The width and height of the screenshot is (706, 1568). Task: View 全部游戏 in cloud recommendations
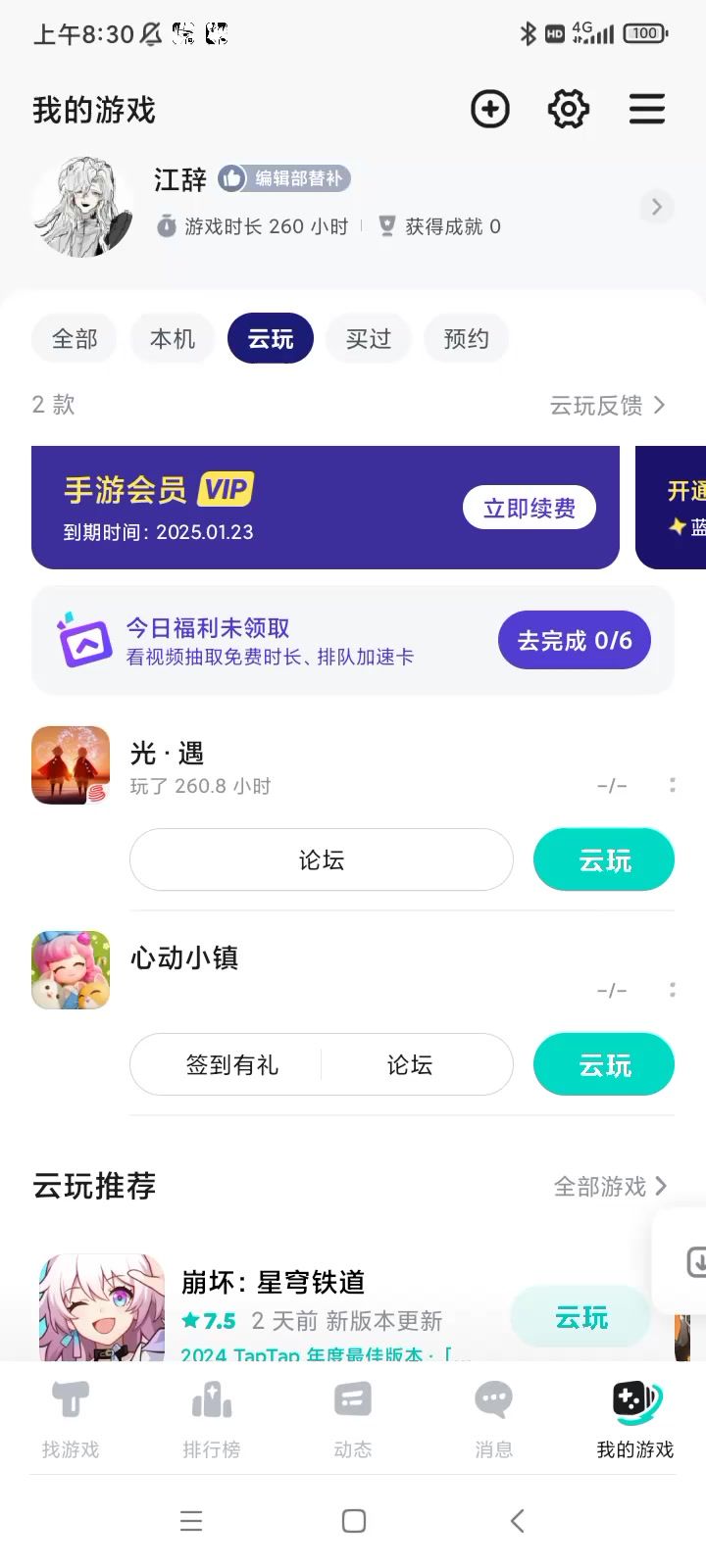click(x=610, y=1187)
